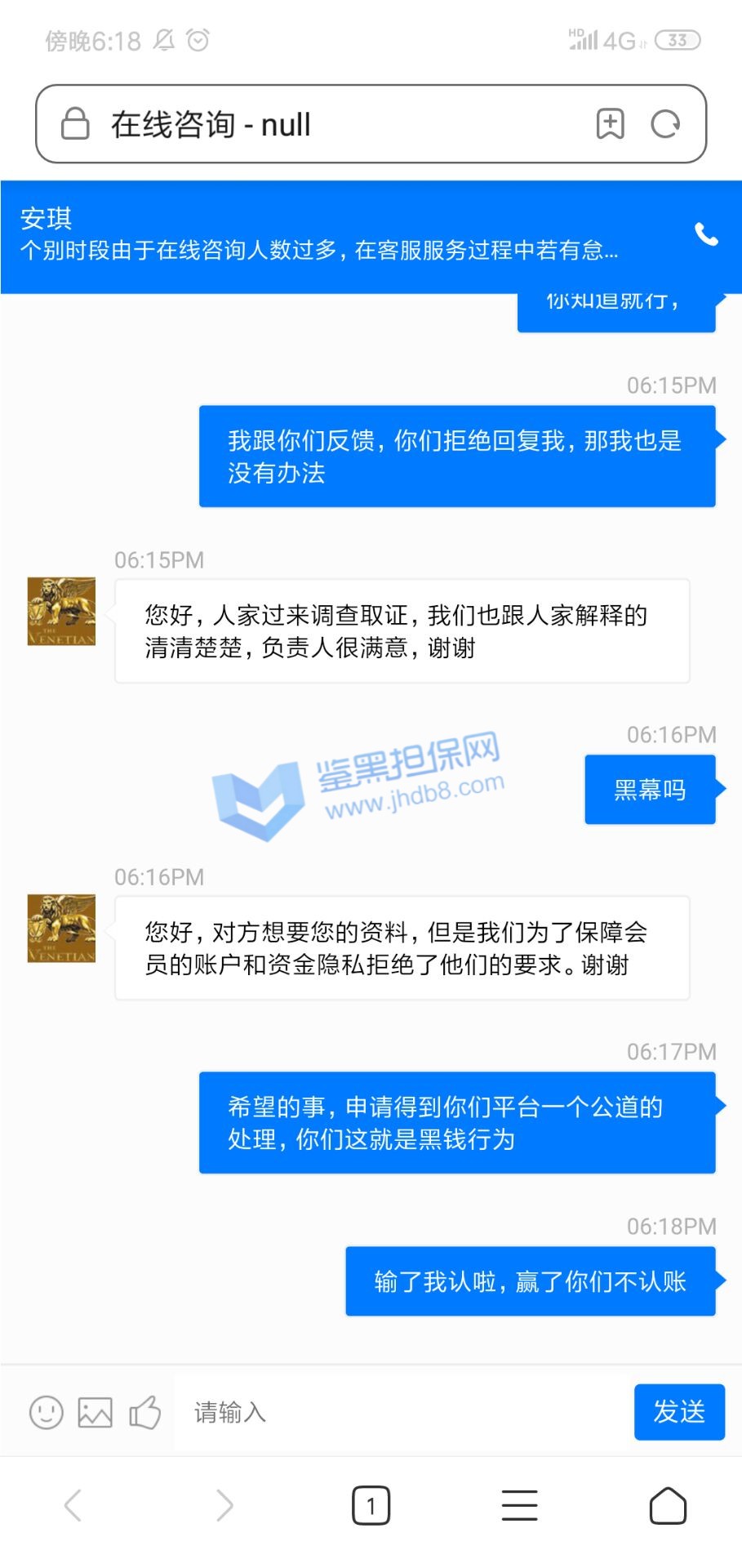Go back to previous page
The image size is (742, 1568).
click(x=73, y=1505)
